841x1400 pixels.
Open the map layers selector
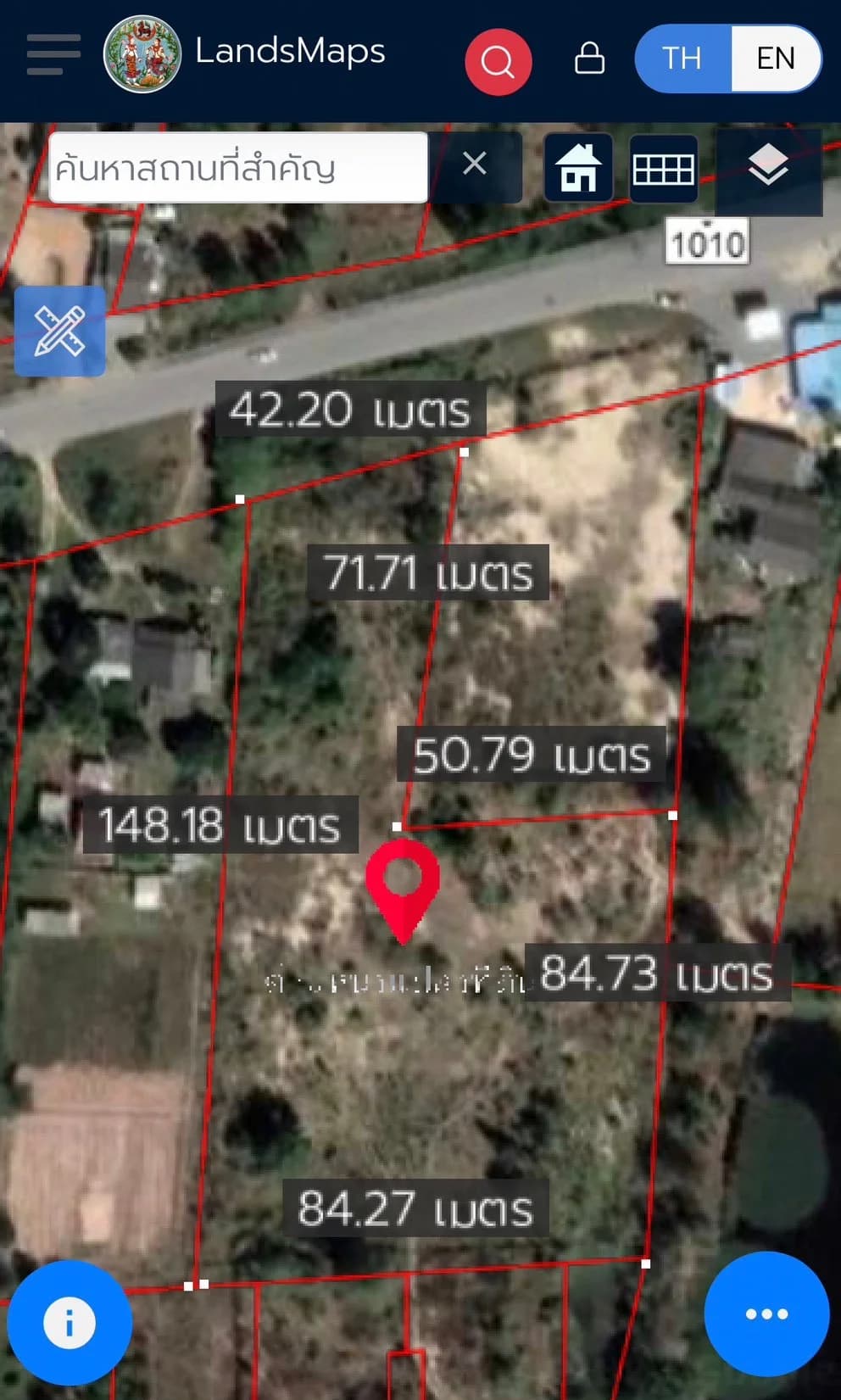click(x=768, y=166)
